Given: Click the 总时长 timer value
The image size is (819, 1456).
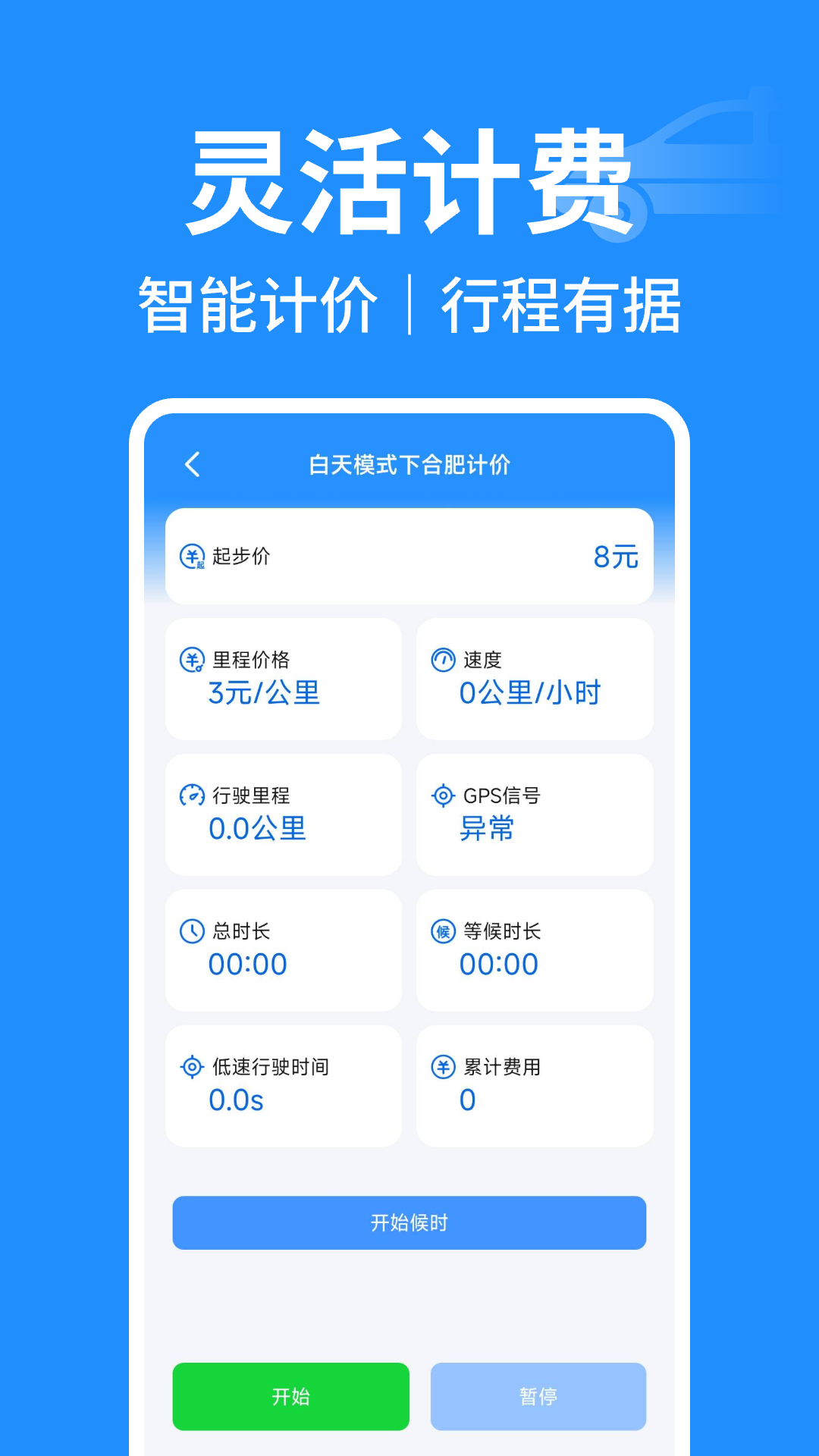Looking at the screenshot, I should point(246,964).
